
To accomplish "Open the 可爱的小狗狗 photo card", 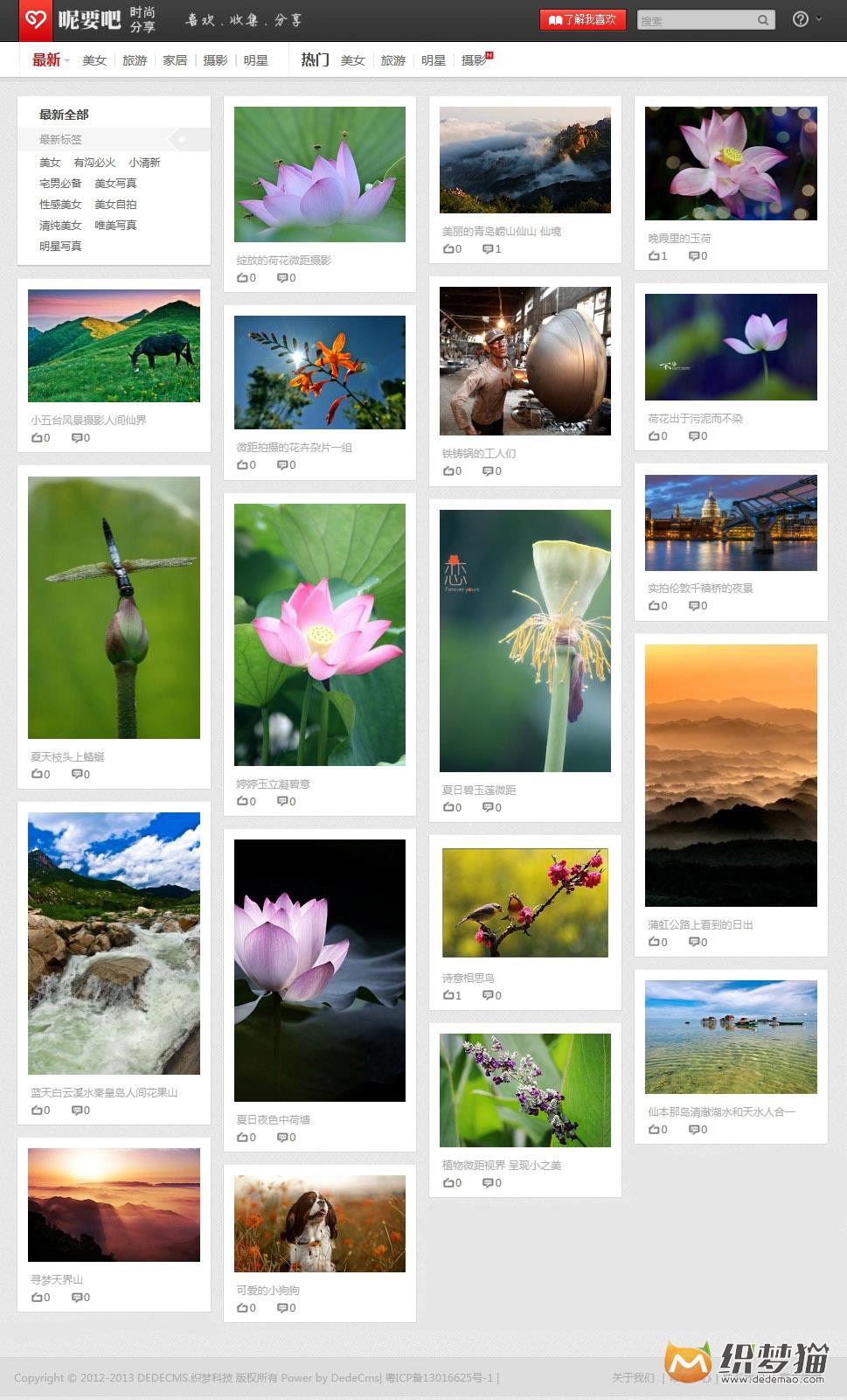I will click(320, 1223).
